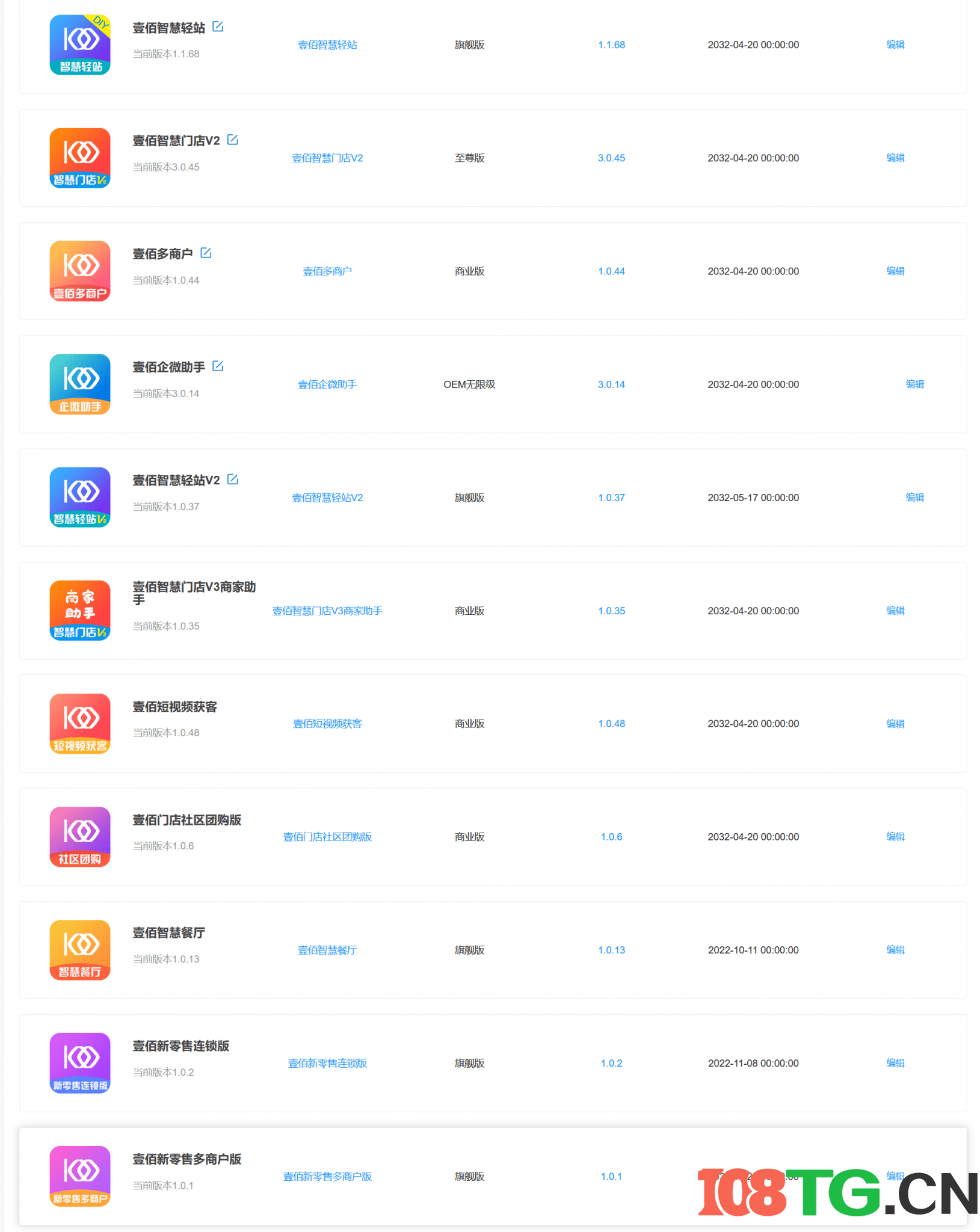
Task: Tap the rename pencil icon beside 壹佰智慧轻站
Action: point(218,26)
